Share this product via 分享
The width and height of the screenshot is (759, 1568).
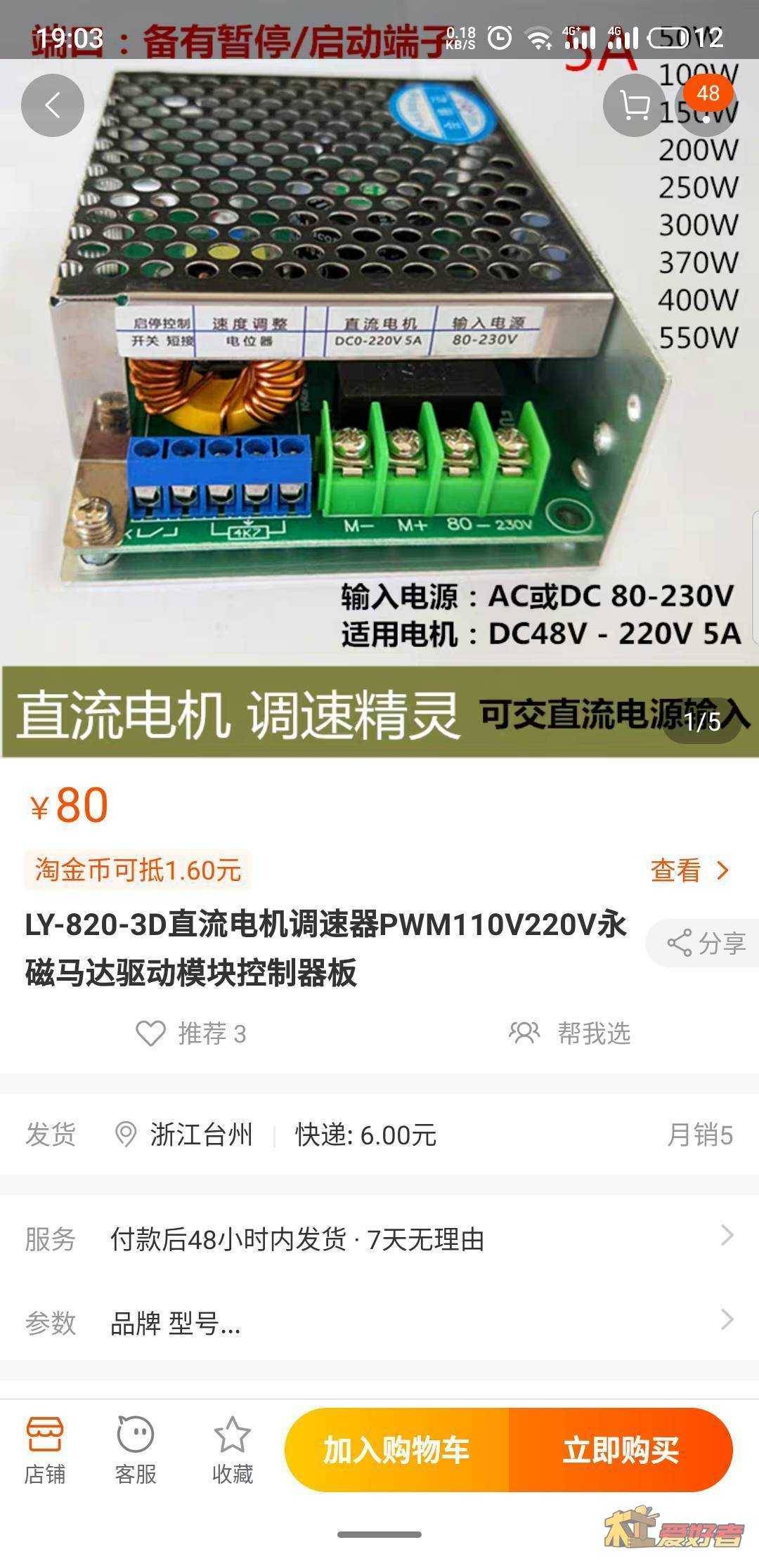point(703,943)
